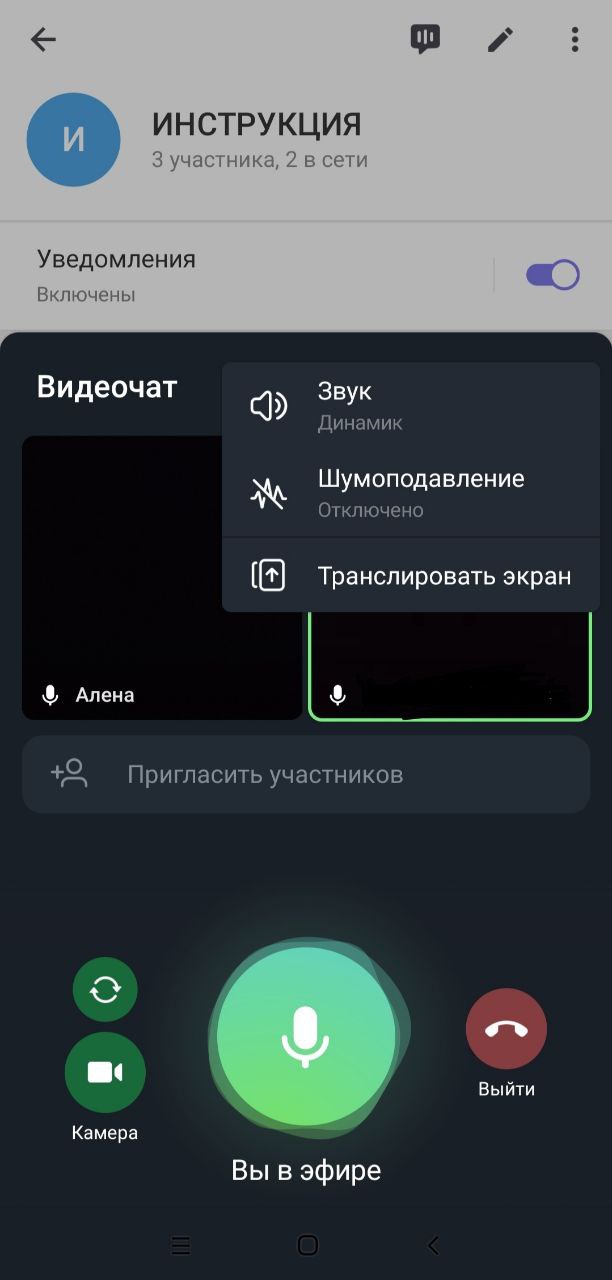The height and width of the screenshot is (1280, 612).
Task: Leave the video chat with Выйти
Action: (506, 1030)
